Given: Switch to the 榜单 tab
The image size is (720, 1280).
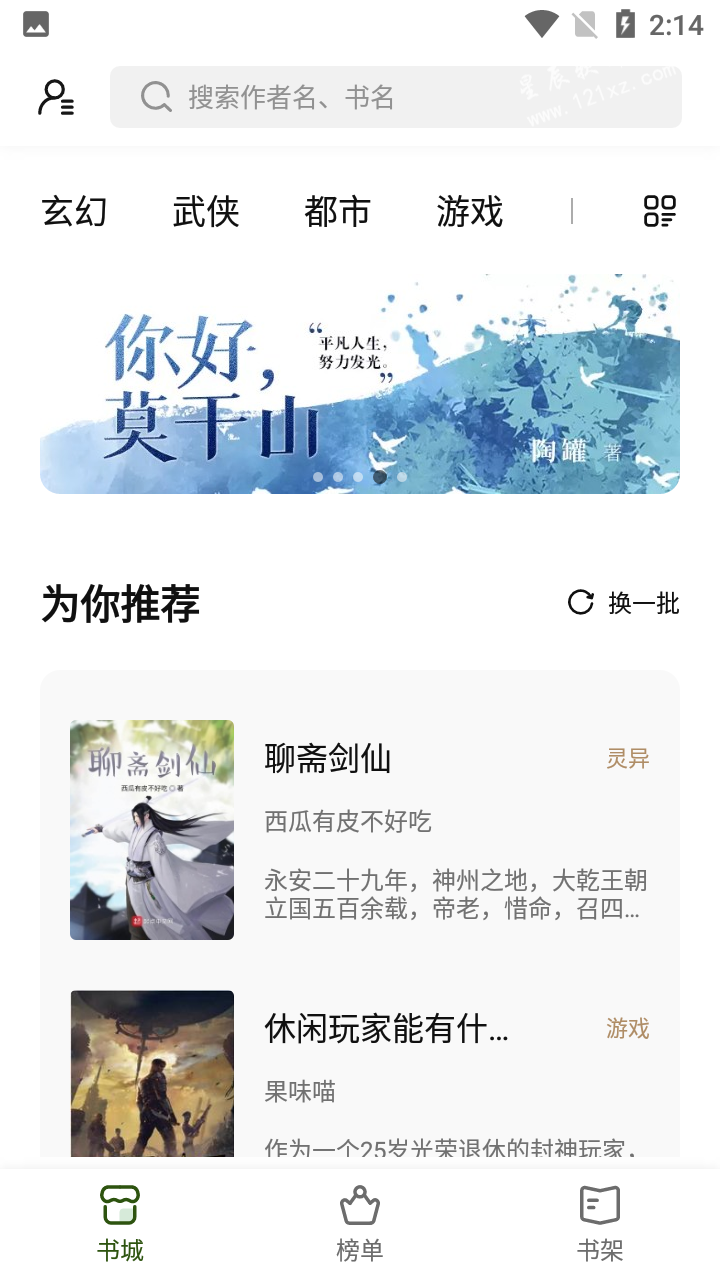Looking at the screenshot, I should pos(360,1223).
